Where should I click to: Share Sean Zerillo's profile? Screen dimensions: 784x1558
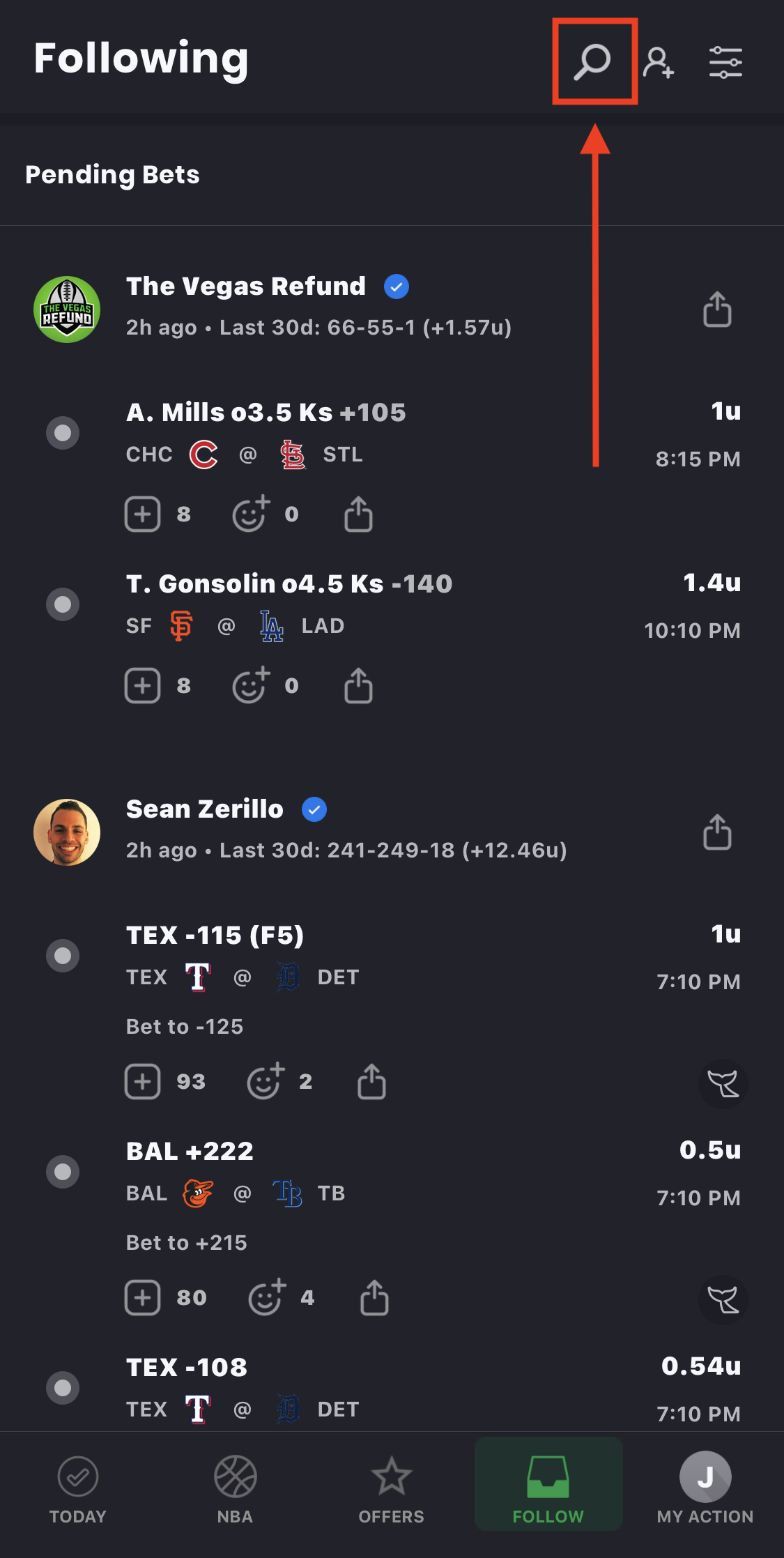tap(716, 832)
